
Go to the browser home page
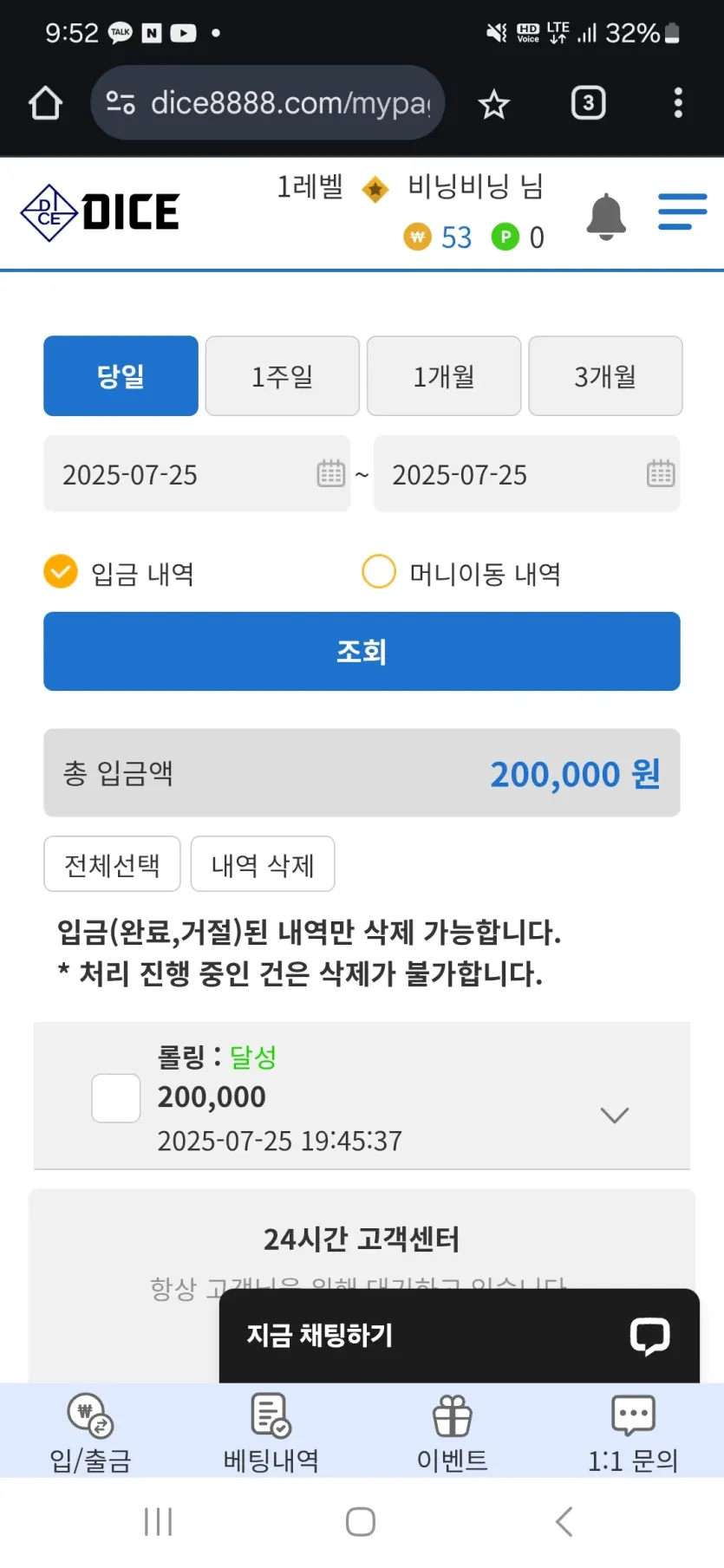[45, 103]
